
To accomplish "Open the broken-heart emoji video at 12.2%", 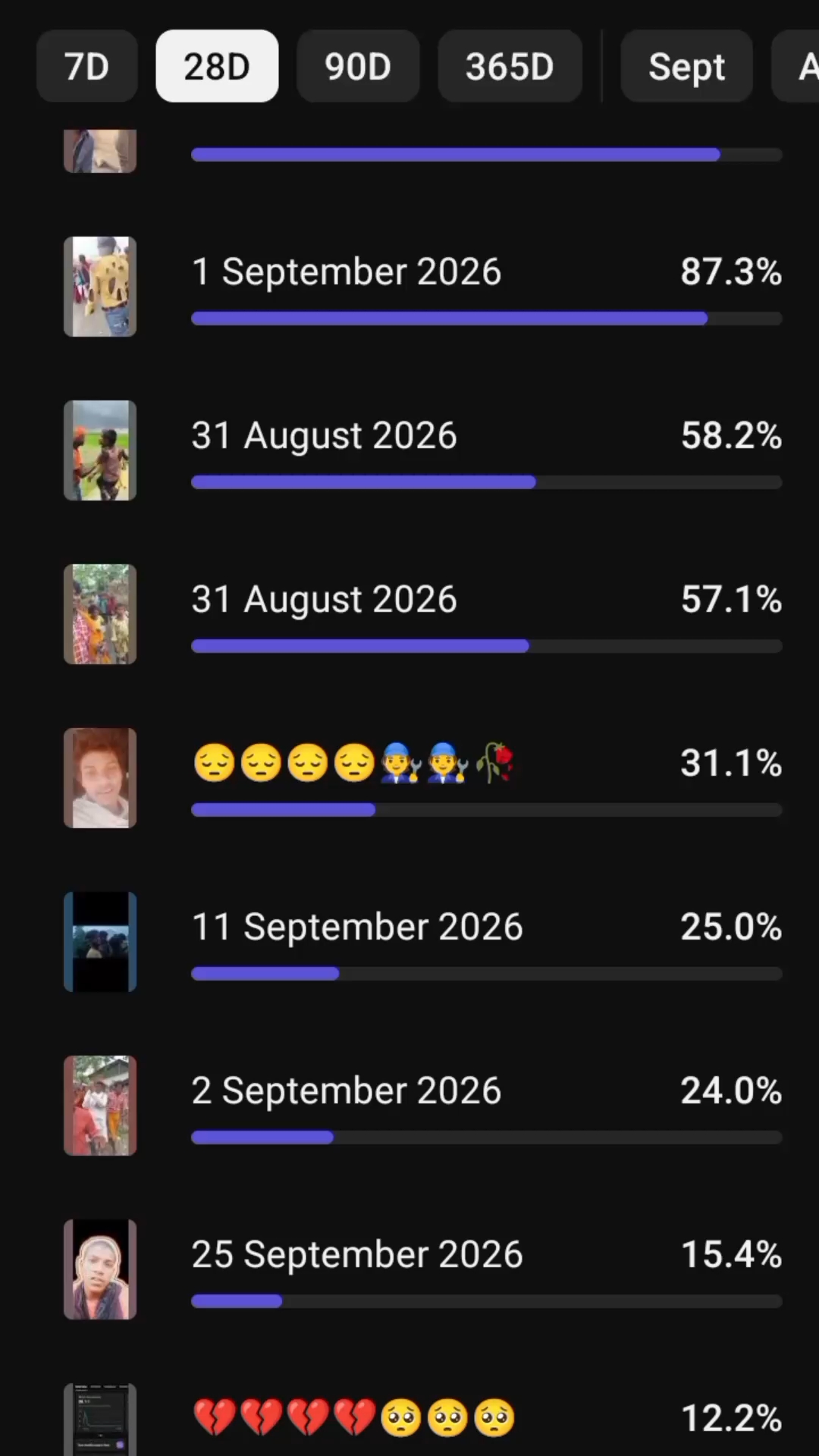I will [x=422, y=1420].
